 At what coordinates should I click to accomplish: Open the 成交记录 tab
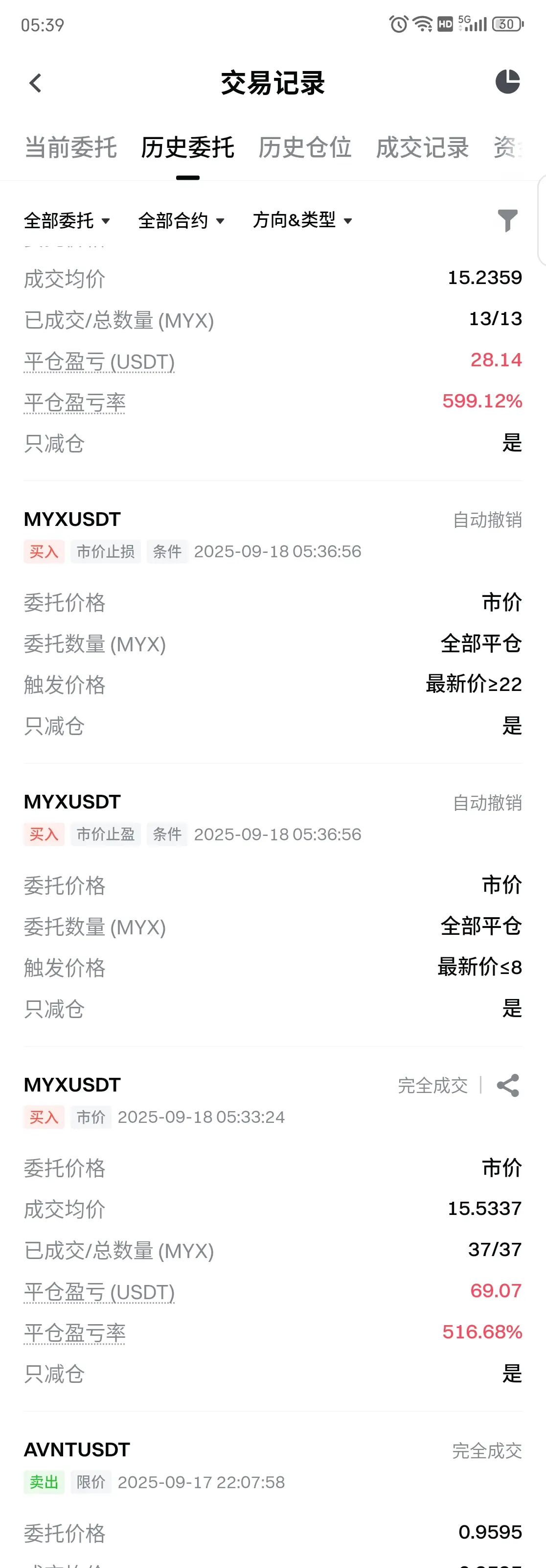point(422,148)
